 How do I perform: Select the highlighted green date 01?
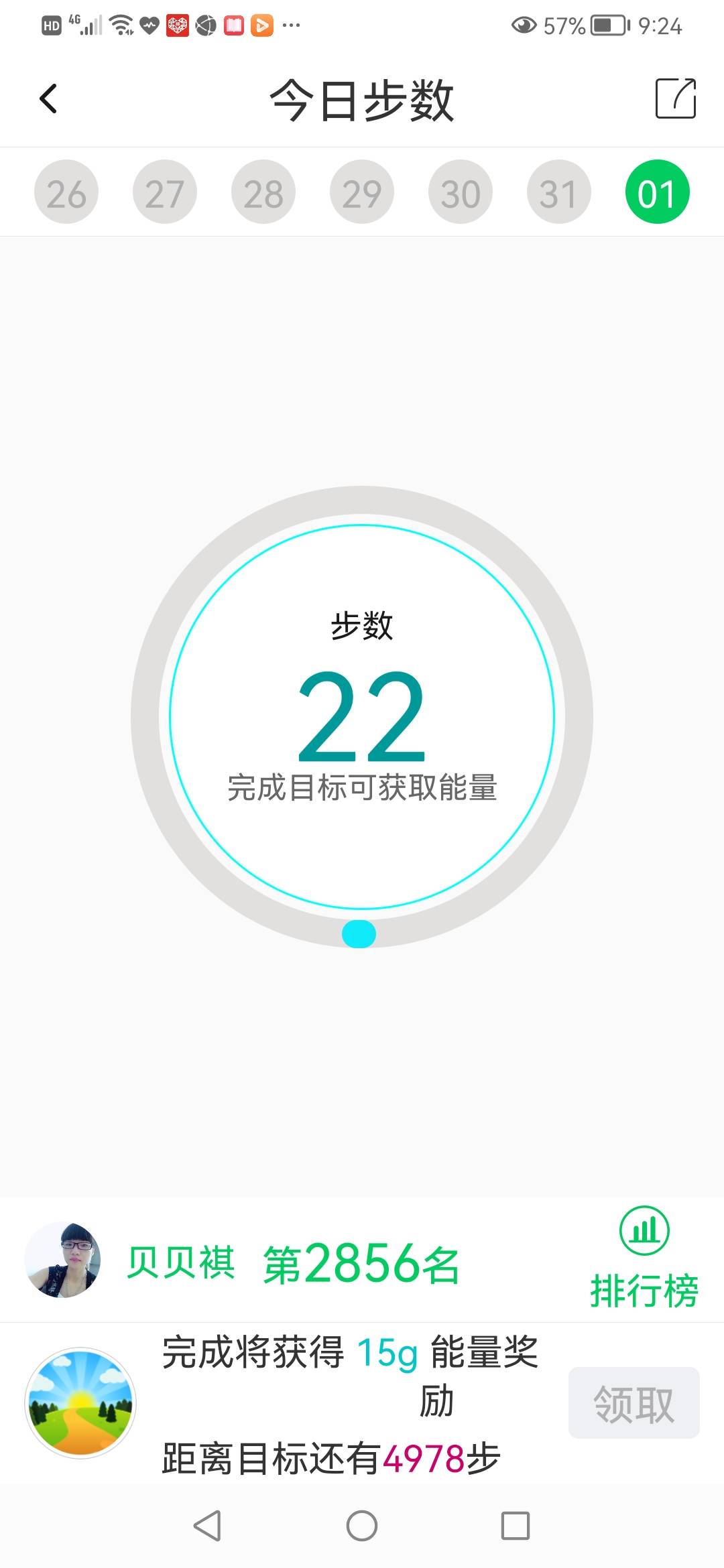pos(657,192)
